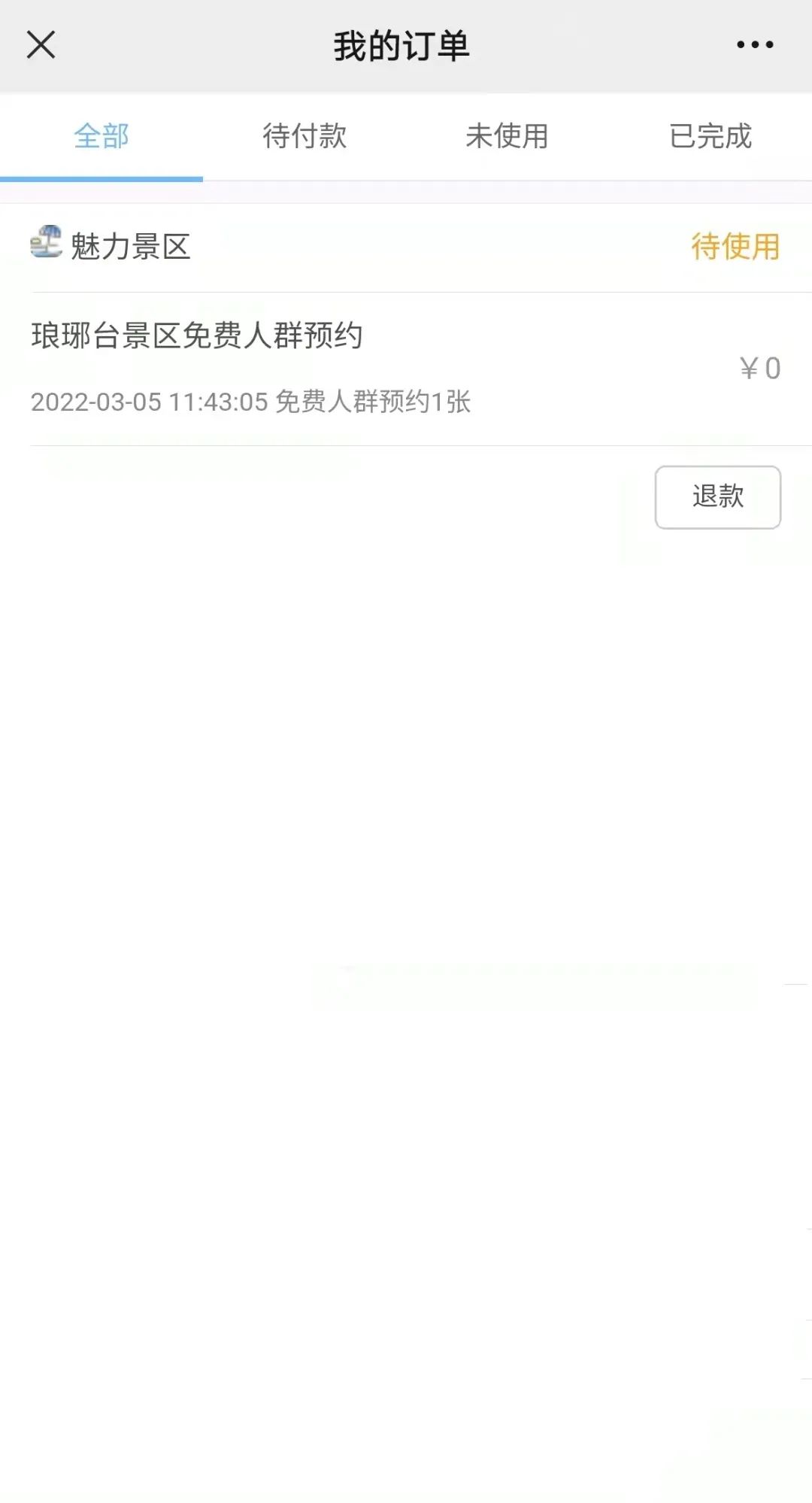Select the 全部 tab
This screenshot has height=1503, width=812.
pyautogui.click(x=101, y=136)
